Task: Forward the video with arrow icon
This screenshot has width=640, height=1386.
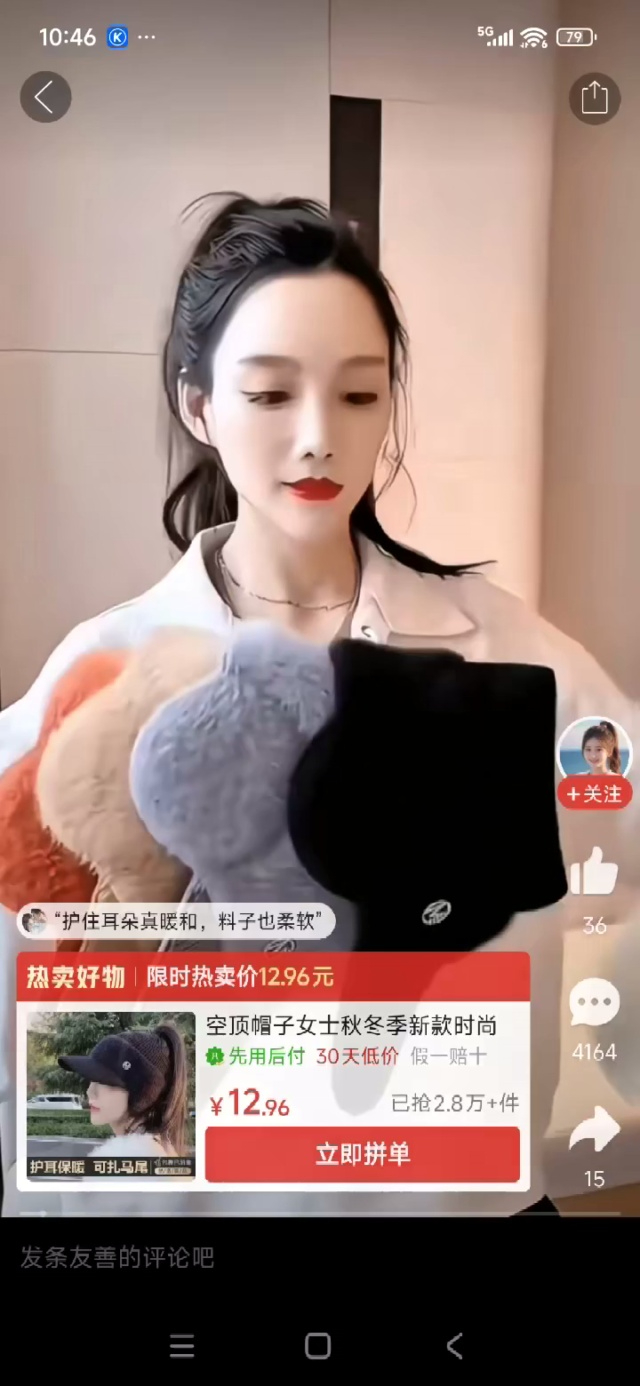Action: [594, 1130]
